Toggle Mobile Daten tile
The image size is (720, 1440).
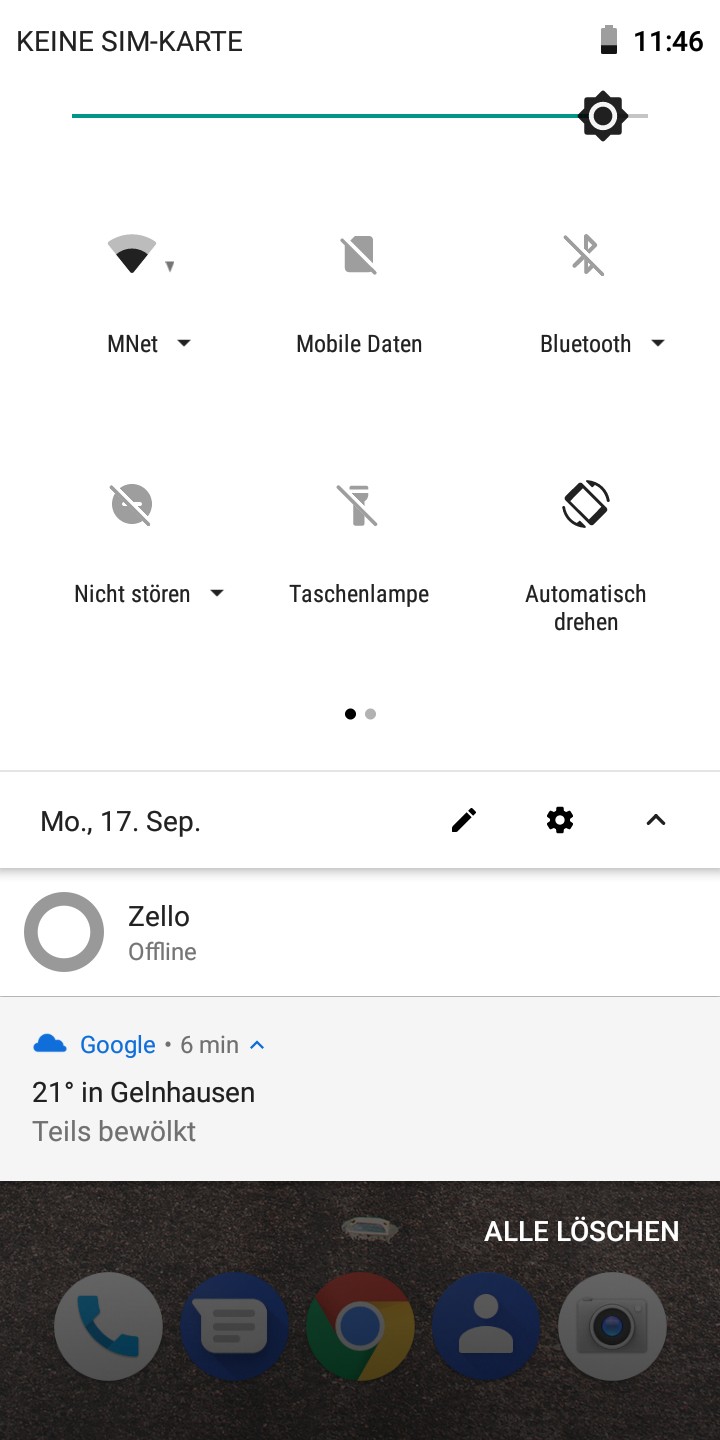pyautogui.click(x=359, y=255)
